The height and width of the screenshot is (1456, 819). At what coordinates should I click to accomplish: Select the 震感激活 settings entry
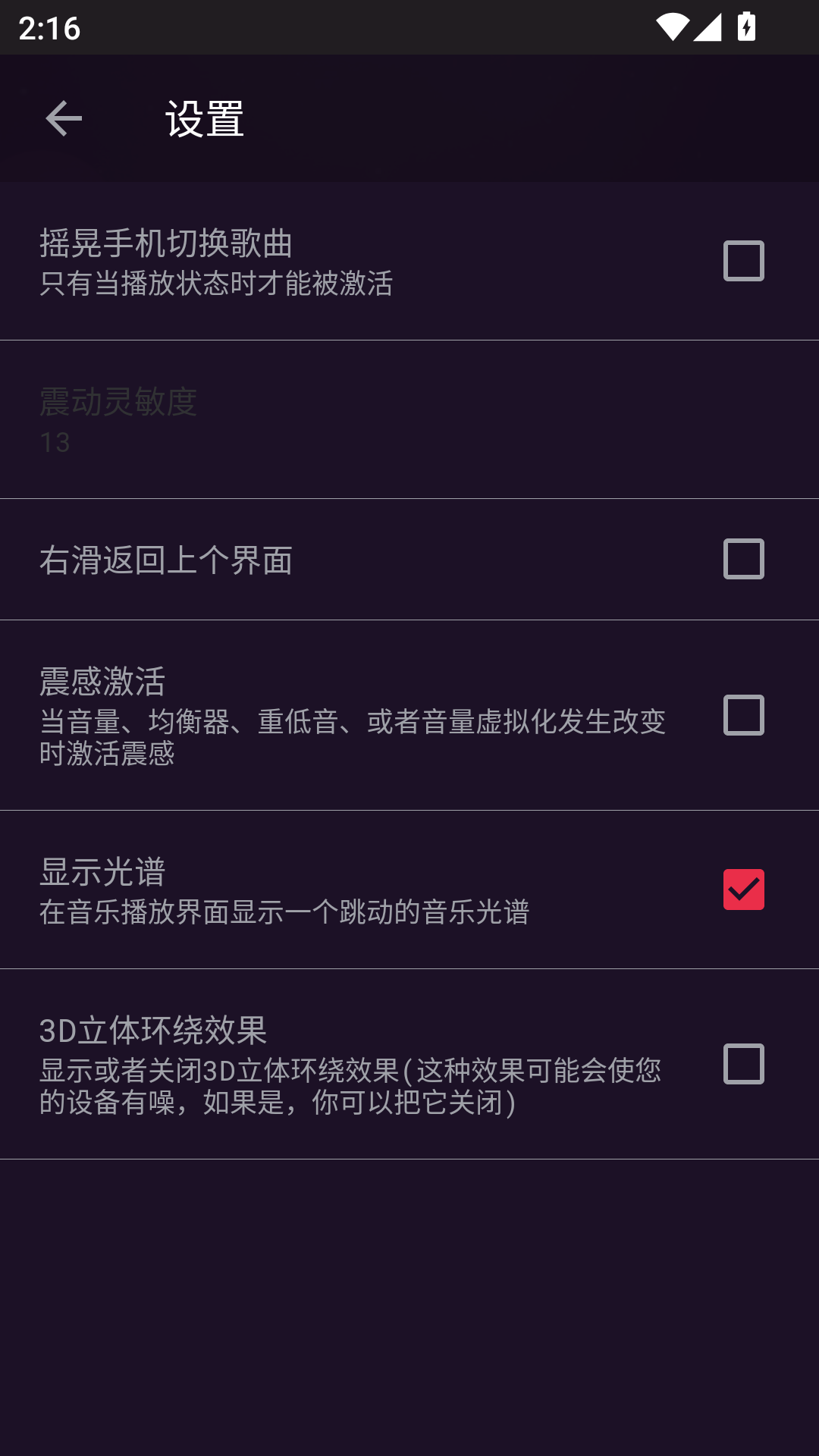[x=303, y=714]
